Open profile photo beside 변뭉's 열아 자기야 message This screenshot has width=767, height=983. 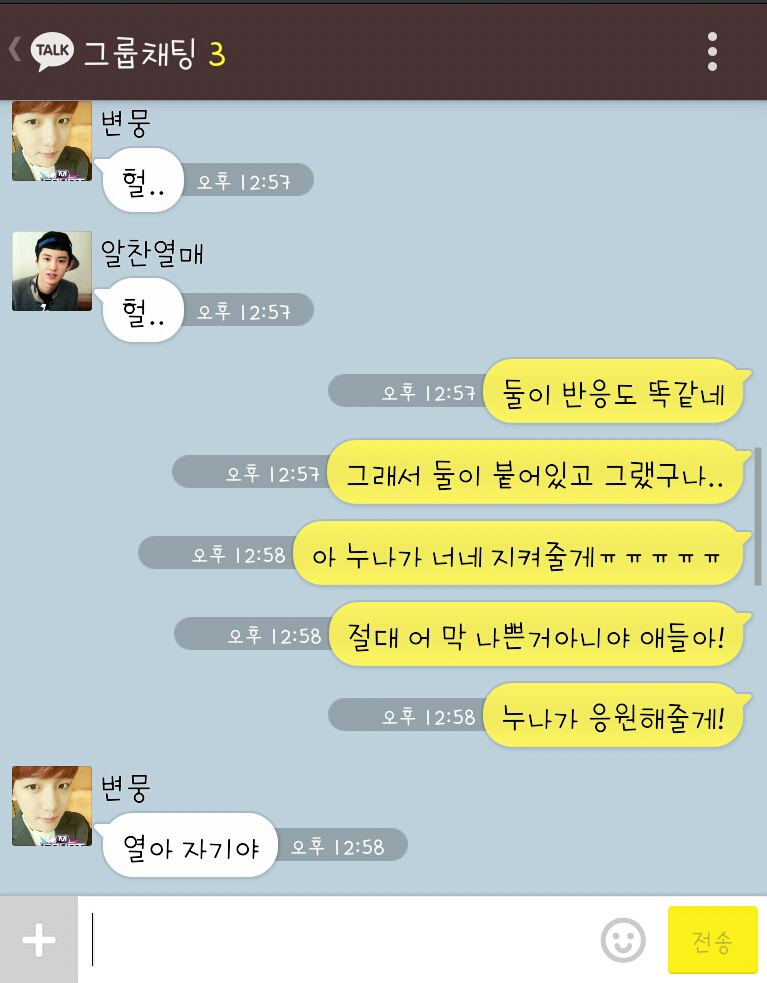click(52, 806)
